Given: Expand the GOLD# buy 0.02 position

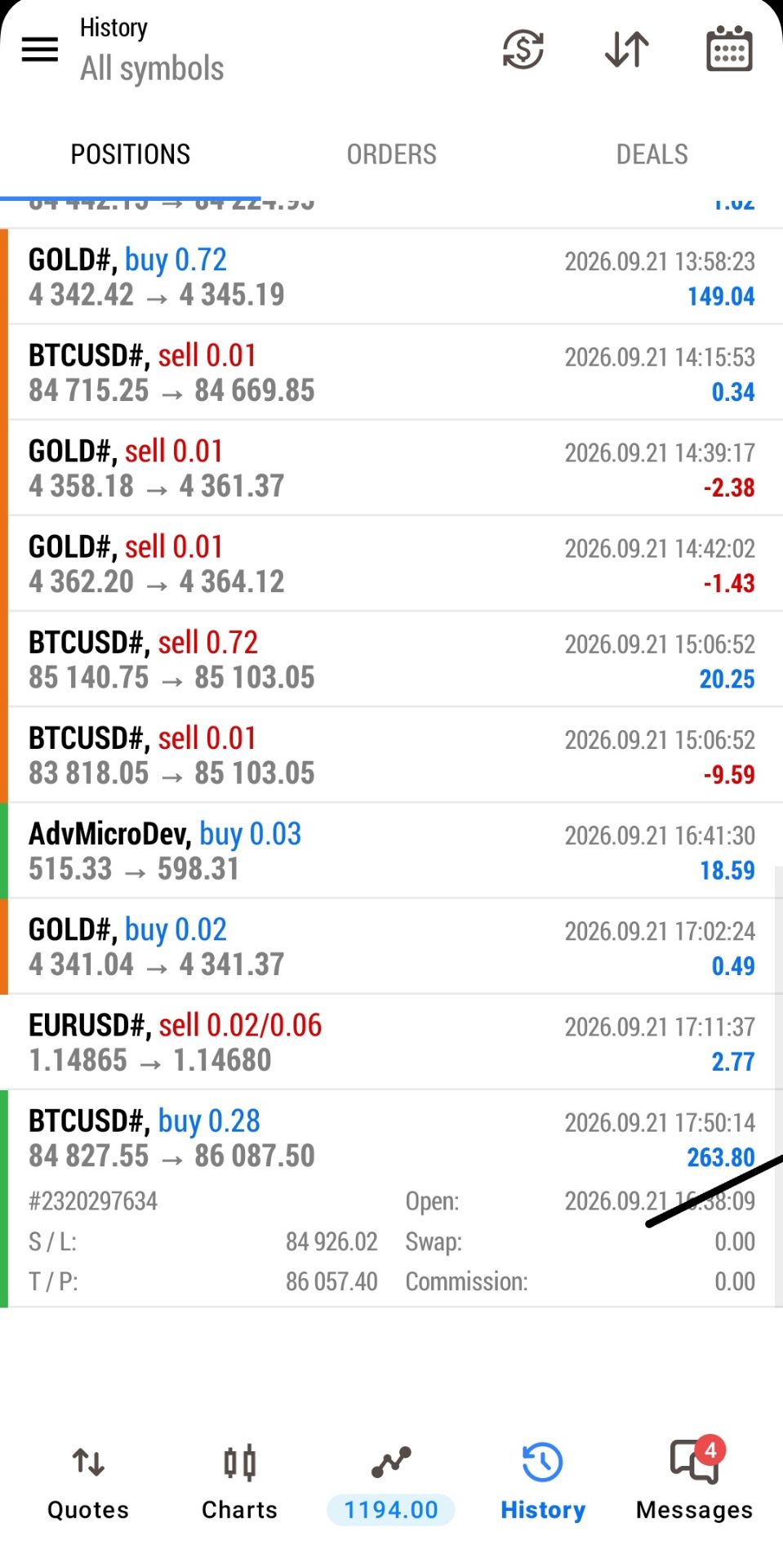Looking at the screenshot, I should 392,946.
